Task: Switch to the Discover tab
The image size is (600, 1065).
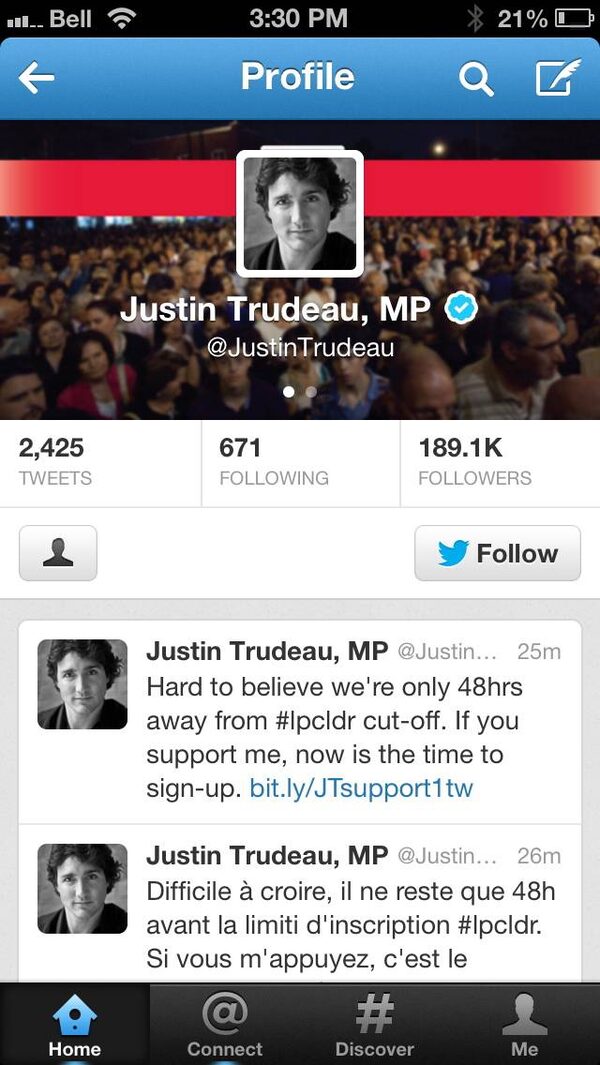Action: tap(375, 1025)
